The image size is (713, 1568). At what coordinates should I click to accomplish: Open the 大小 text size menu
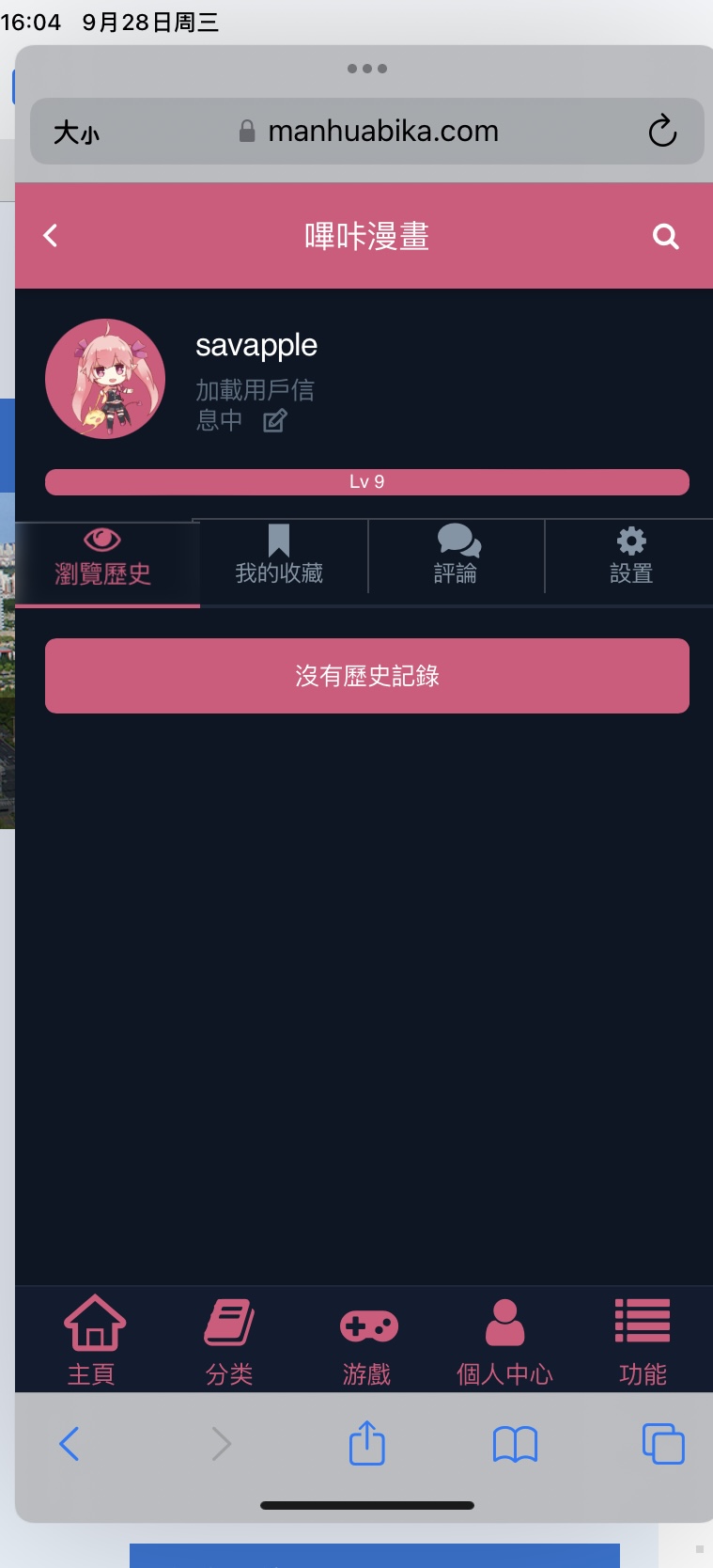tap(75, 131)
